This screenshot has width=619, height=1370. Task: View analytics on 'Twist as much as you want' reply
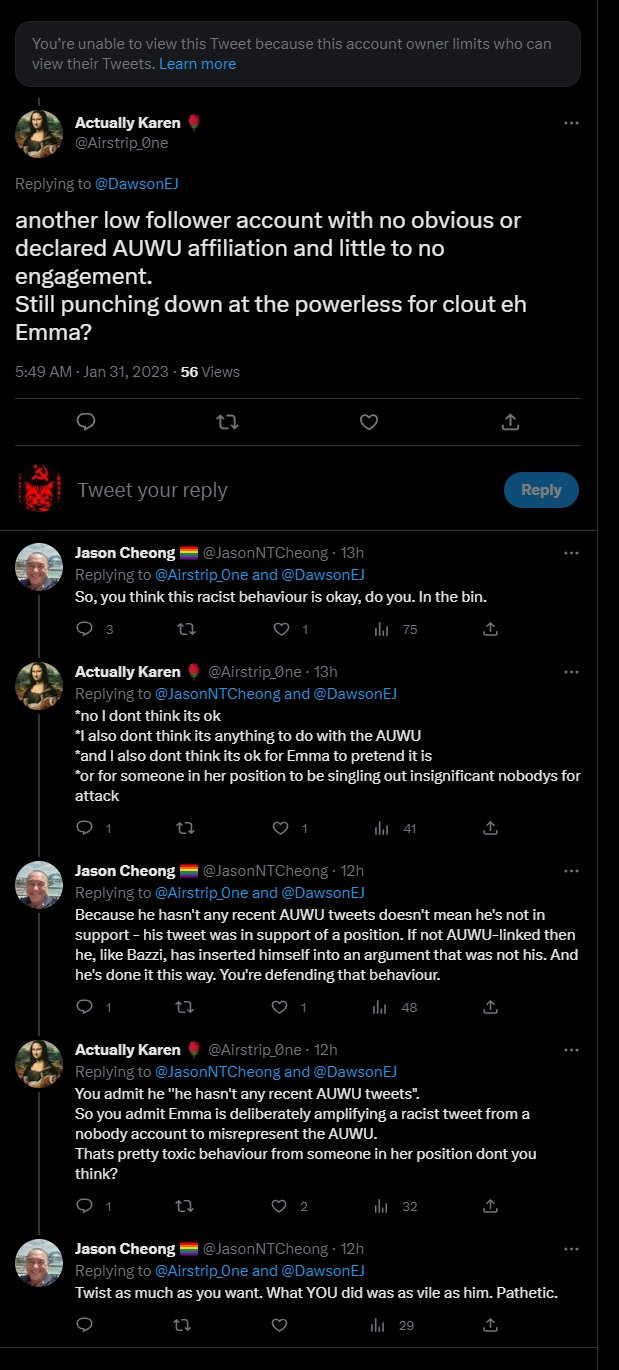click(381, 1325)
